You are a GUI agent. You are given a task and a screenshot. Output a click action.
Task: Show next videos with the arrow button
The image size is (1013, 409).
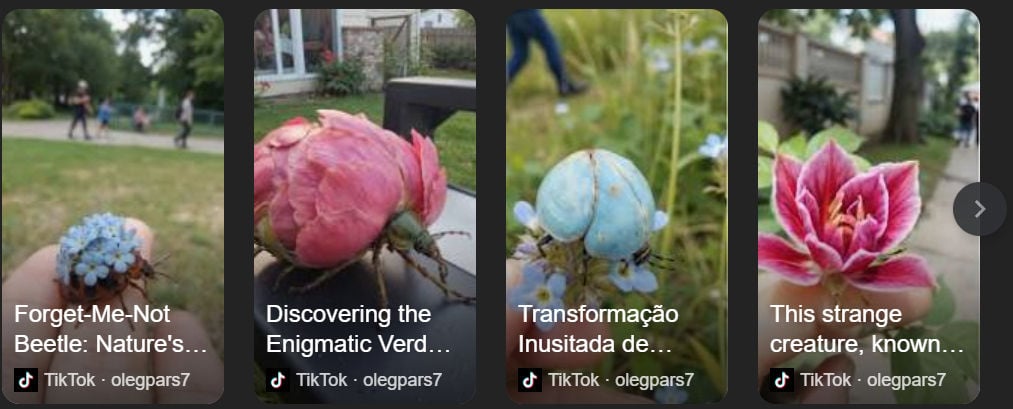coord(979,209)
